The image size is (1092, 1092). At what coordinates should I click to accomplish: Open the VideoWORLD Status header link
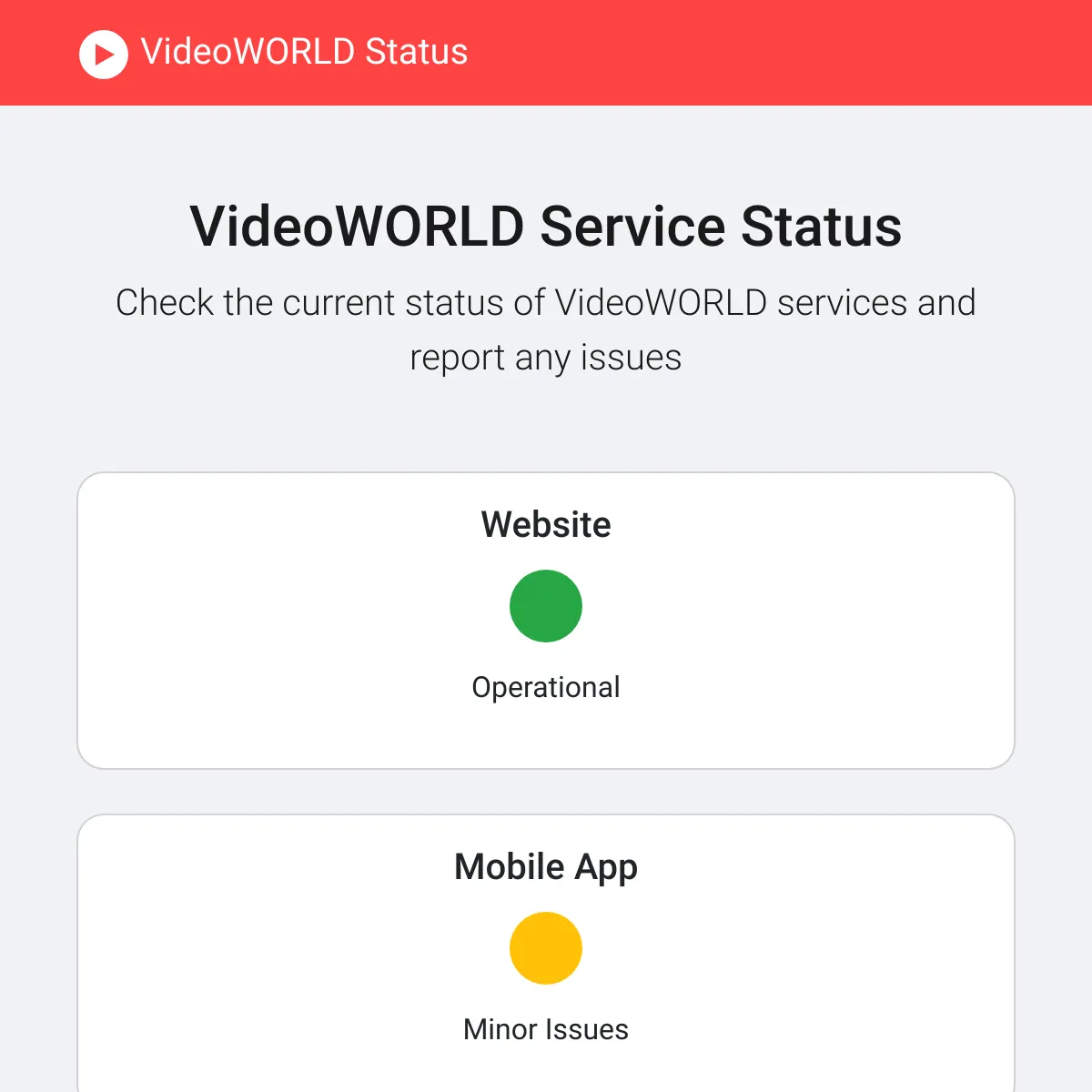pos(273,53)
